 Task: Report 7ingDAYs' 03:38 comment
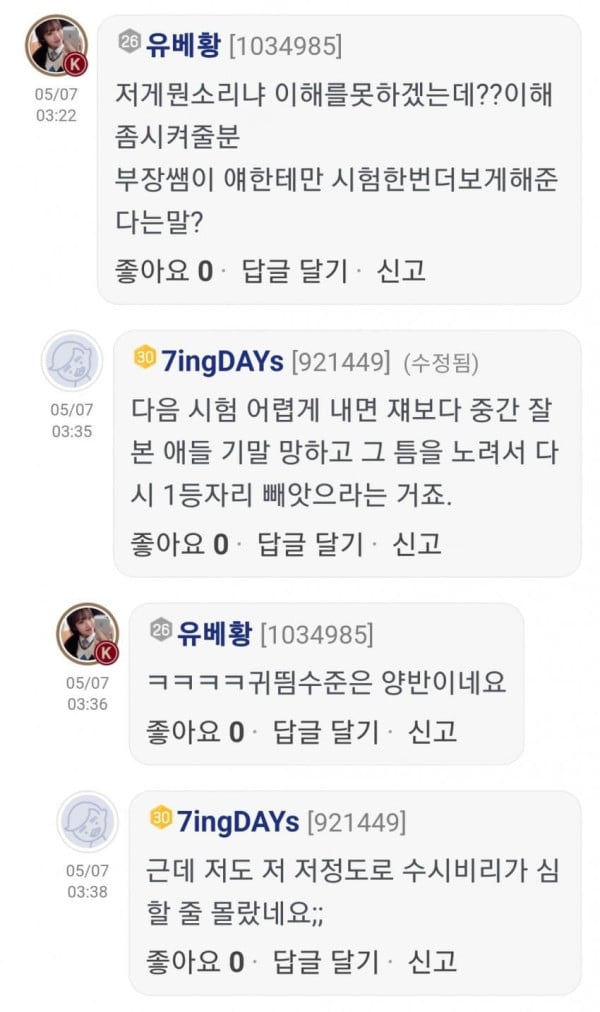[433, 961]
